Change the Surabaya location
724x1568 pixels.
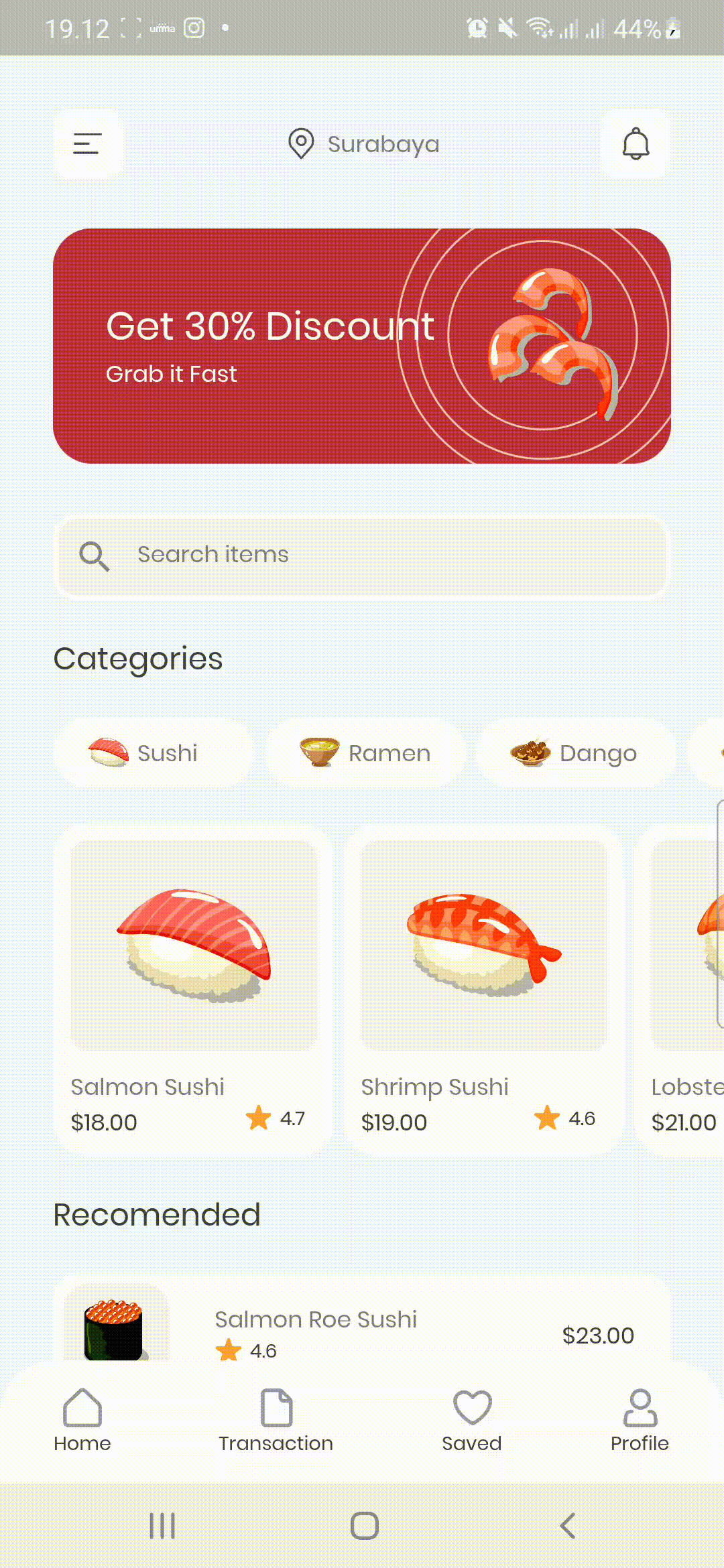point(363,143)
